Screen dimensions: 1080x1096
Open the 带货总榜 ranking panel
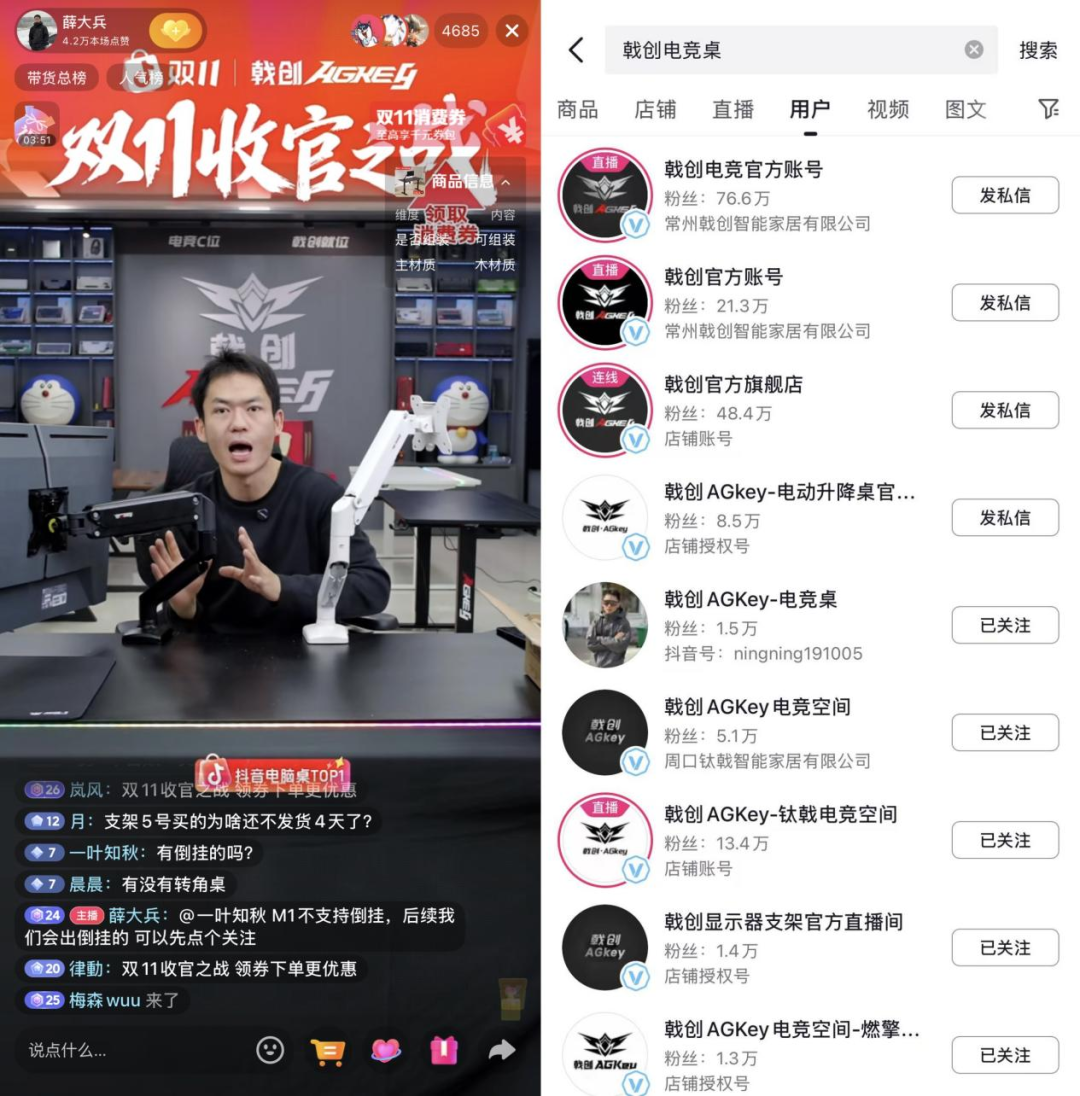point(56,79)
